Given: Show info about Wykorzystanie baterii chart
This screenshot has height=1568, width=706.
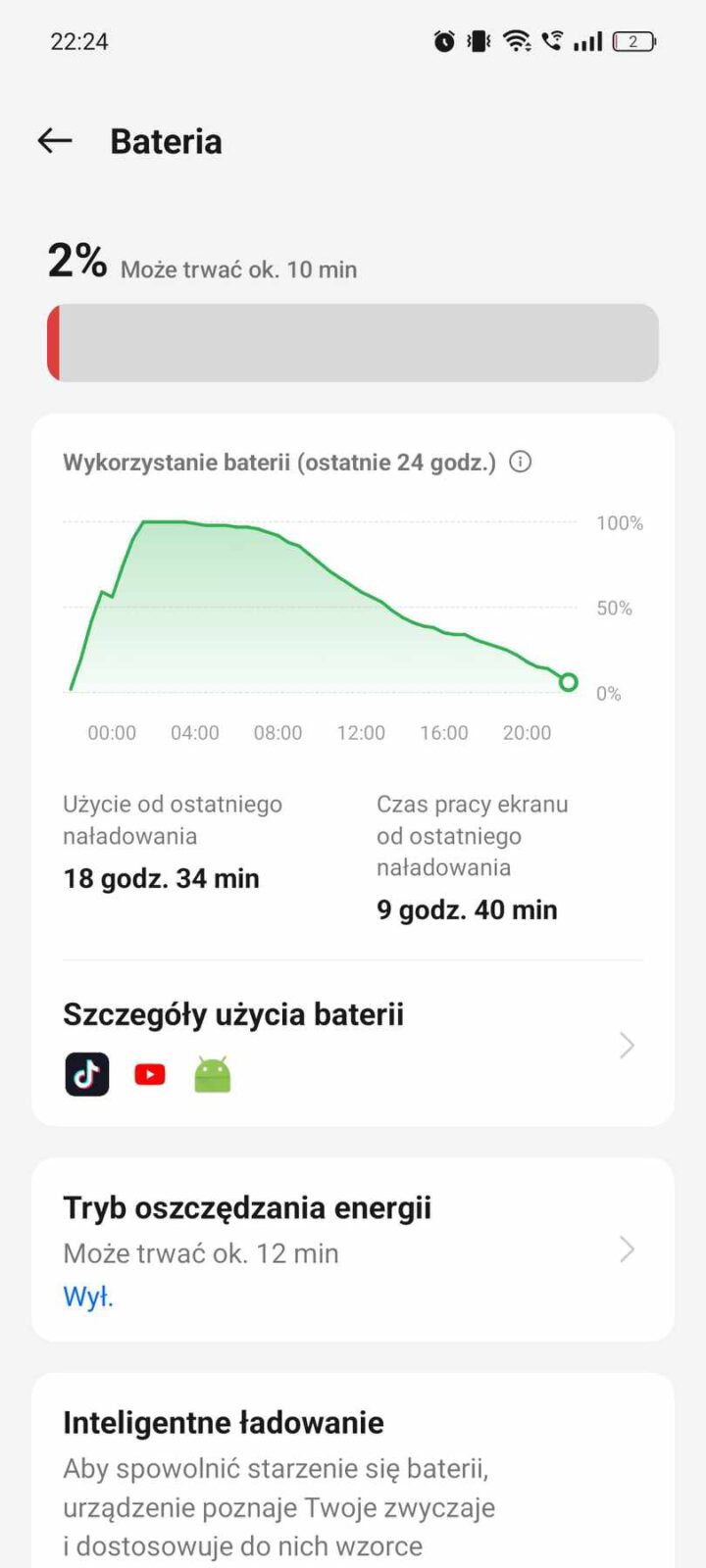Looking at the screenshot, I should pos(521,462).
